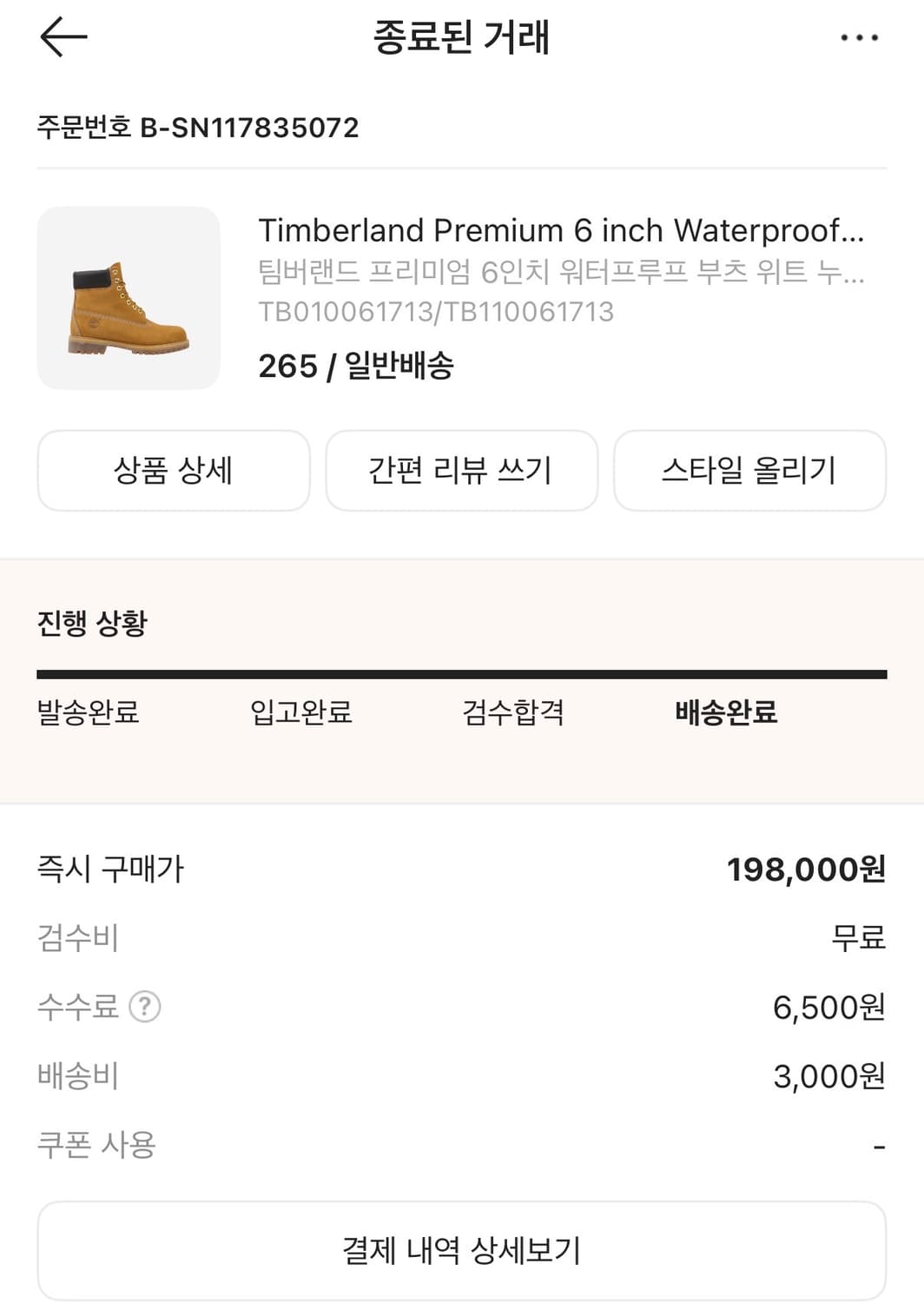Open 상품 상세 for the Timberland boots
The height and width of the screenshot is (1303, 924).
pos(173,470)
